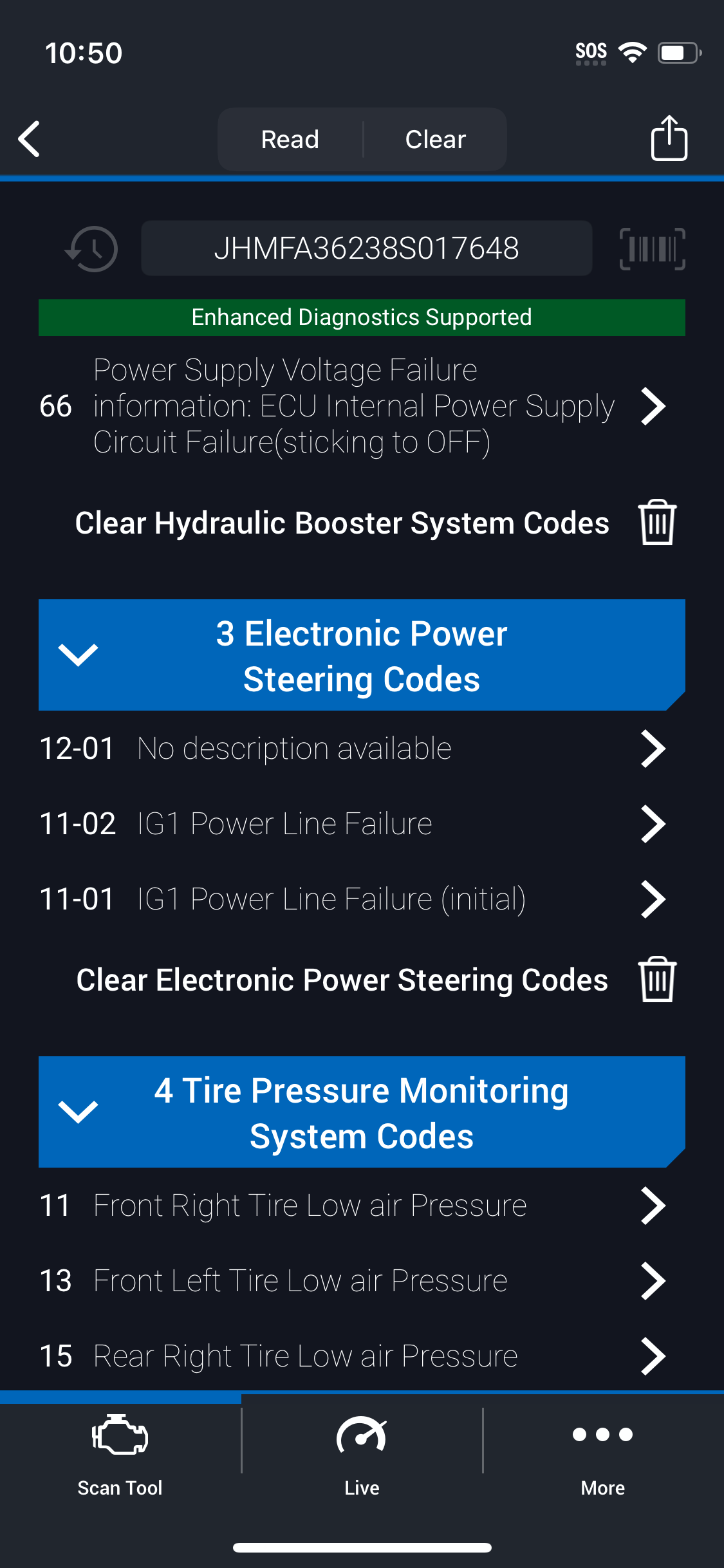The height and width of the screenshot is (1568, 724).
Task: Open code 11 Front Right Tire Low air Pressure
Action: (x=362, y=1206)
